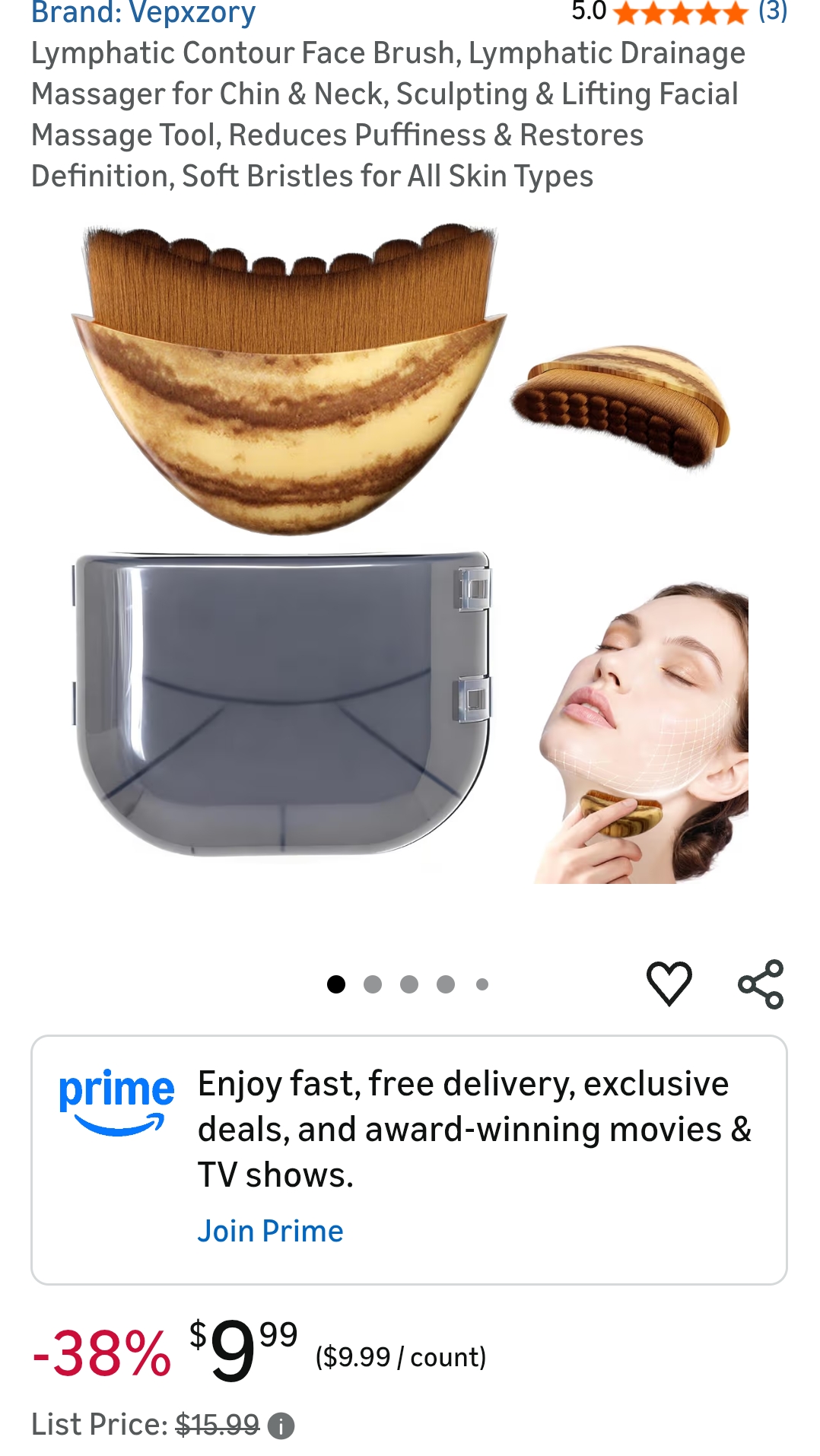Jump to the second product image dot
This screenshot has height=1456, width=820.
(x=373, y=984)
